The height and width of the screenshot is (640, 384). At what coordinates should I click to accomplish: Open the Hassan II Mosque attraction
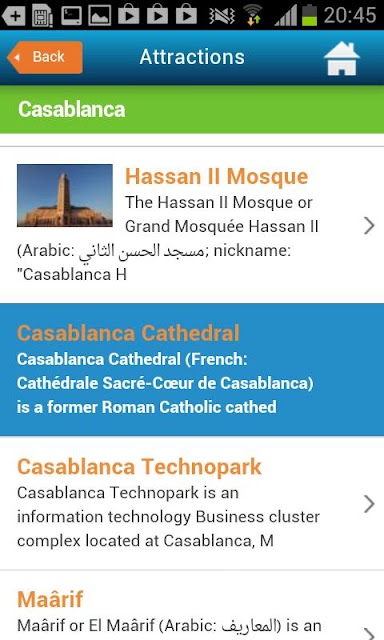[192, 225]
